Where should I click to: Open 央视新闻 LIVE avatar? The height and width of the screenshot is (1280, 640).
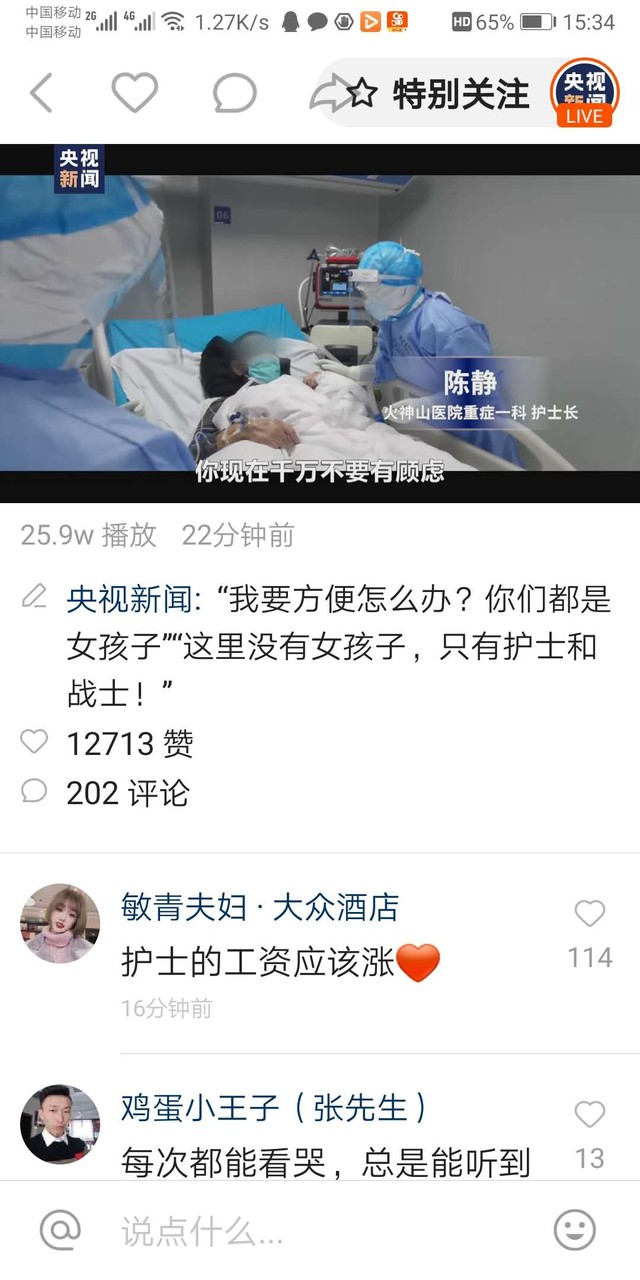585,92
